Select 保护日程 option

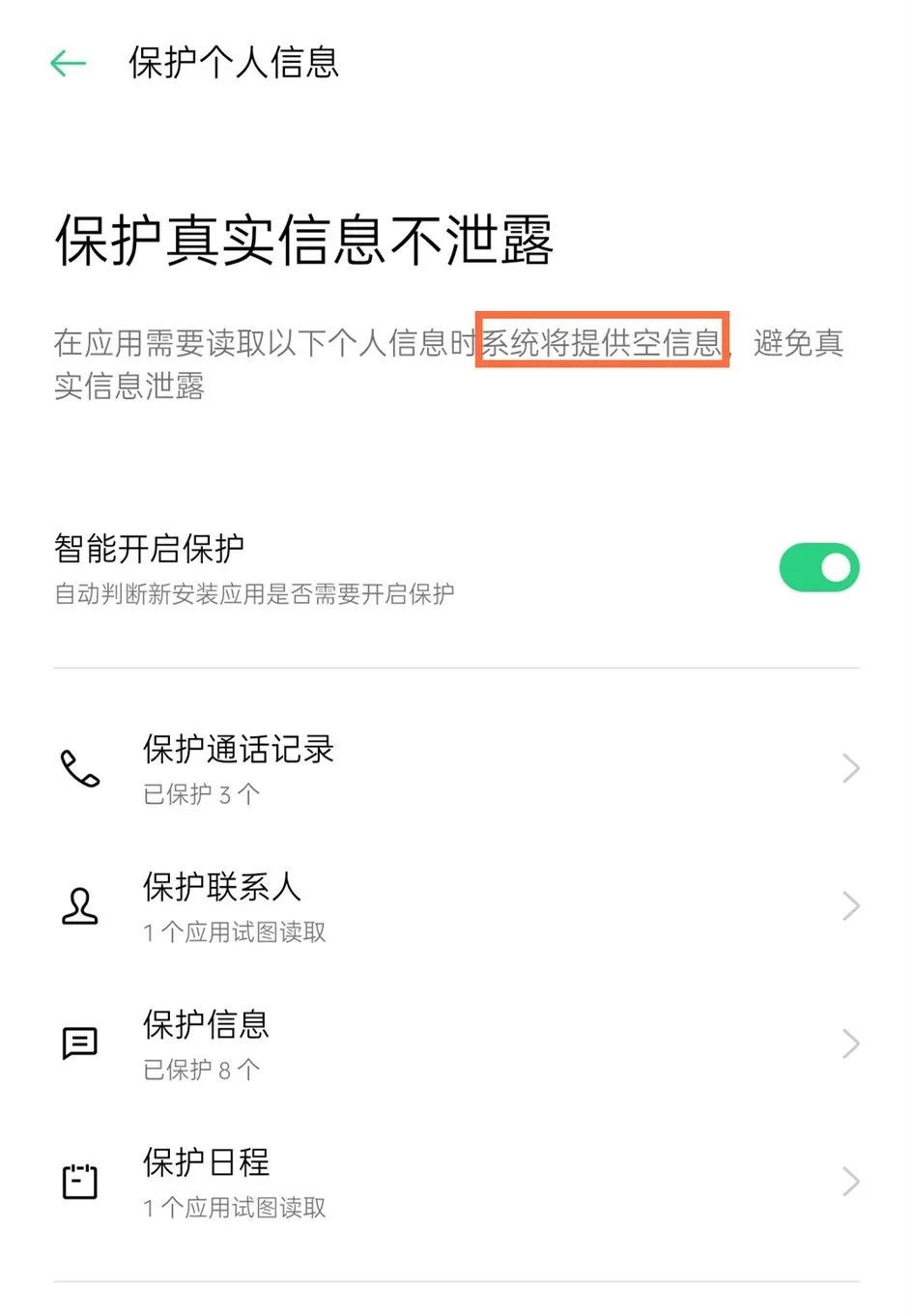456,1182
